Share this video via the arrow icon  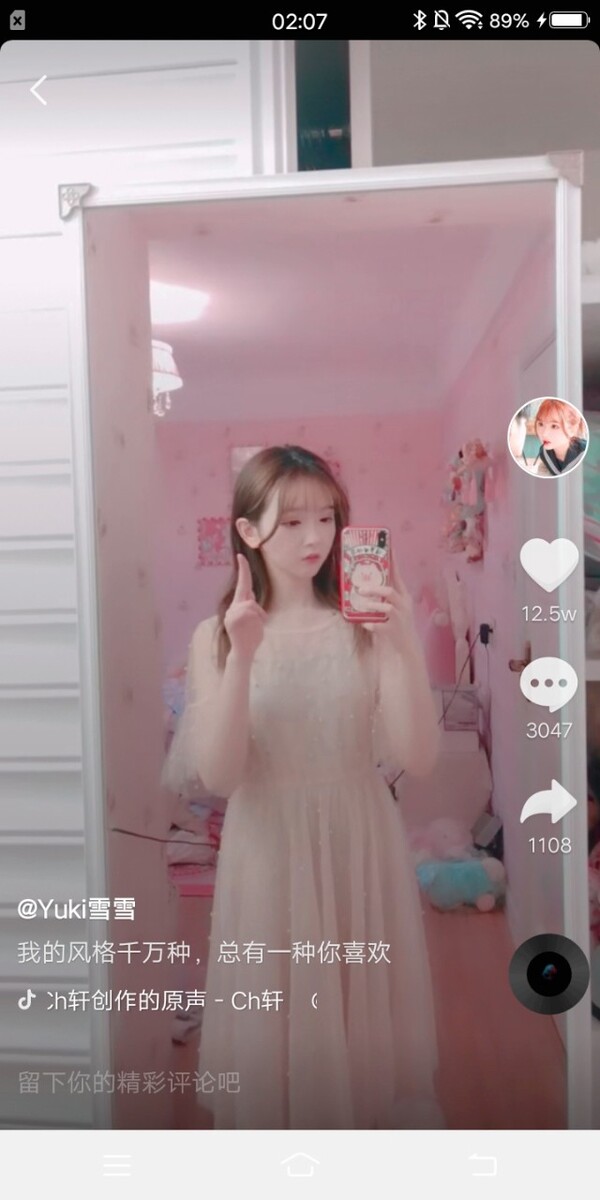click(549, 802)
